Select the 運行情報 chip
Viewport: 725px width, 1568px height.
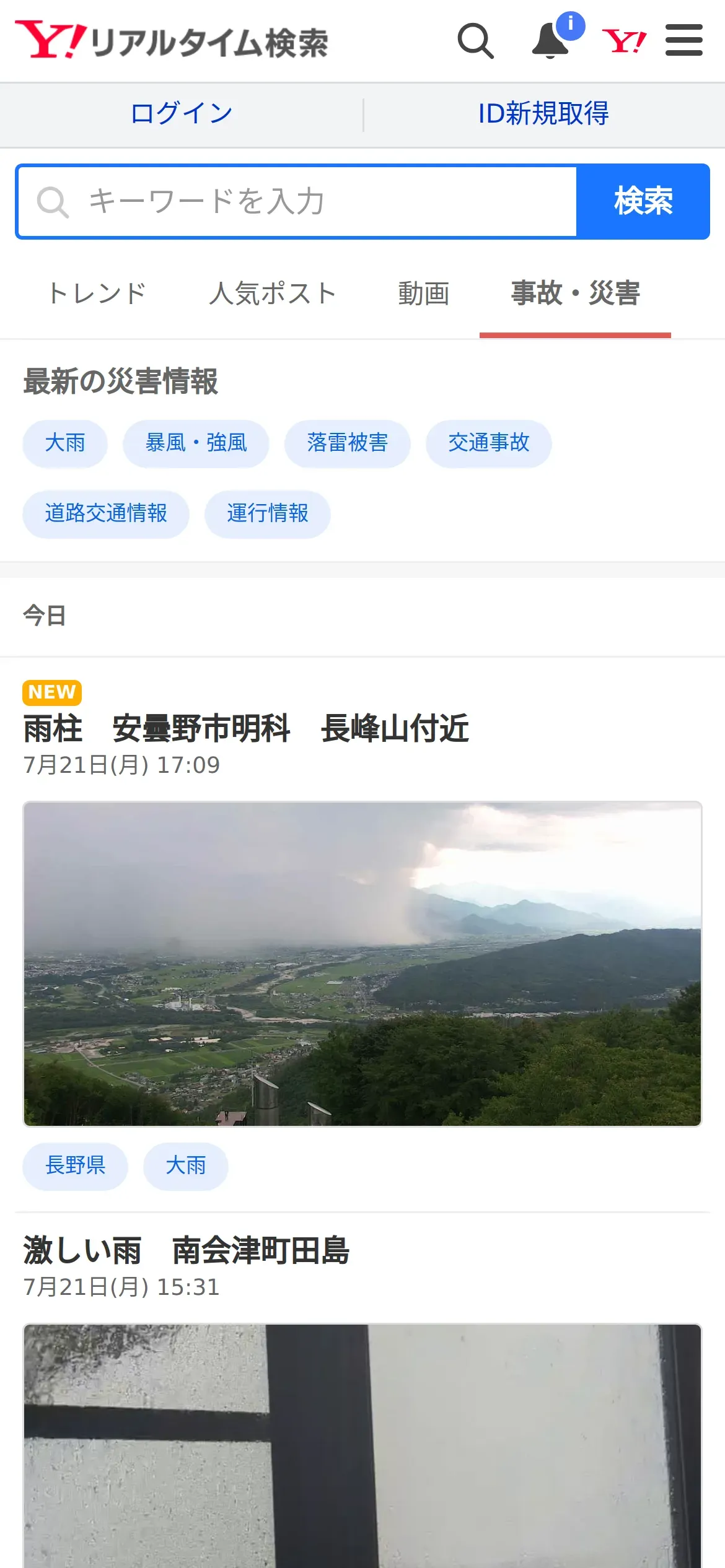coord(267,514)
